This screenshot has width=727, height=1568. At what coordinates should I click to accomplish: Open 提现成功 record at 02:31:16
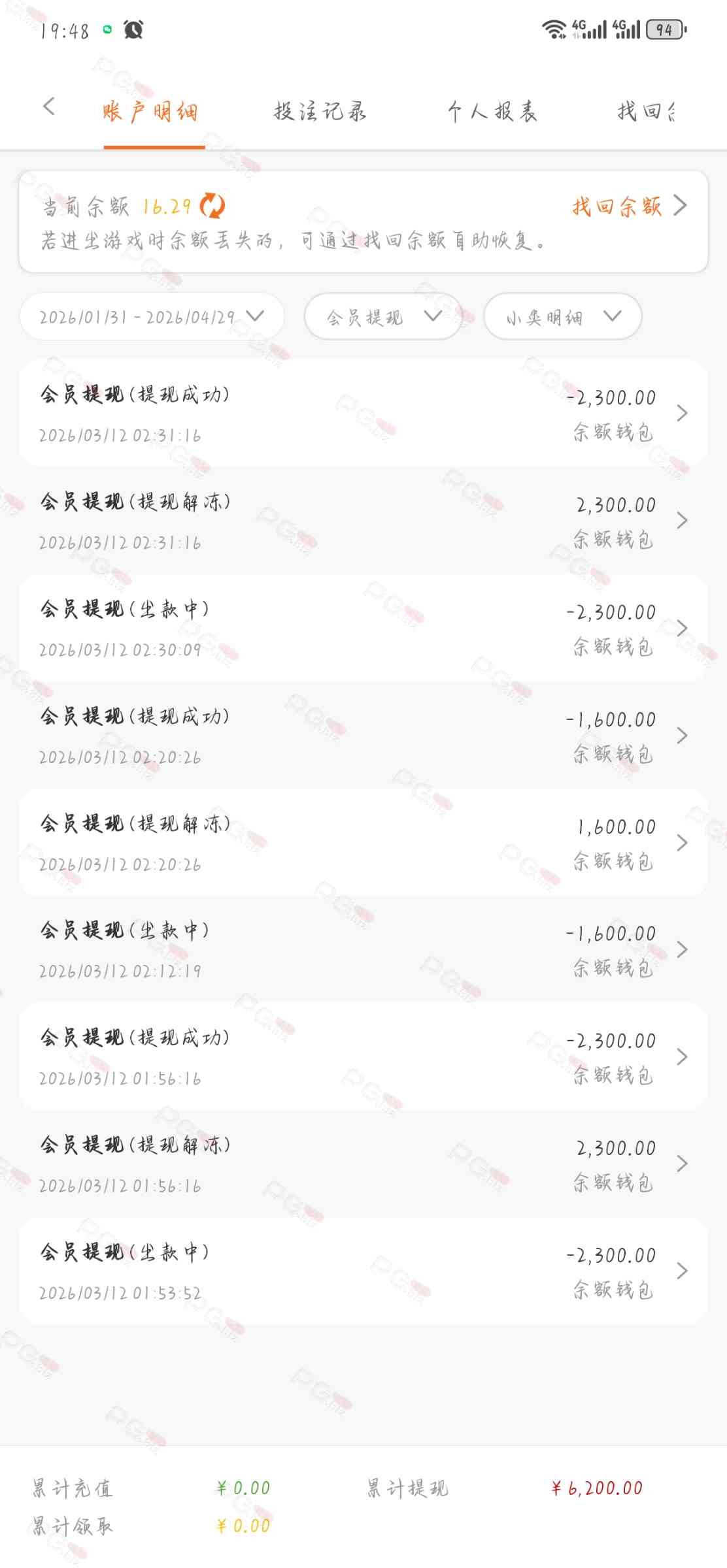(x=363, y=414)
